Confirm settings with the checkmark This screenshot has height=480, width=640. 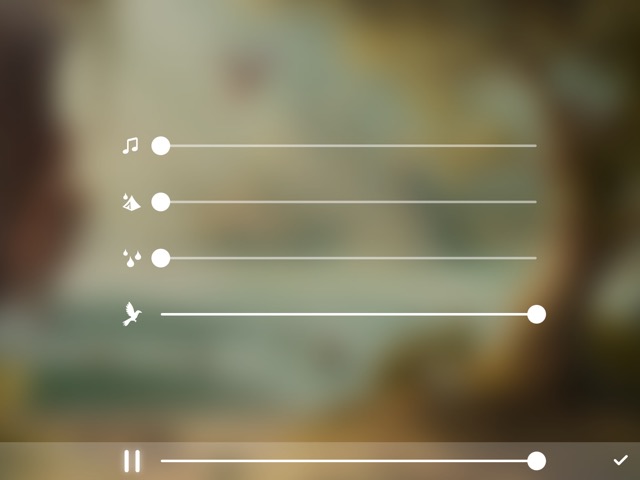[620, 460]
